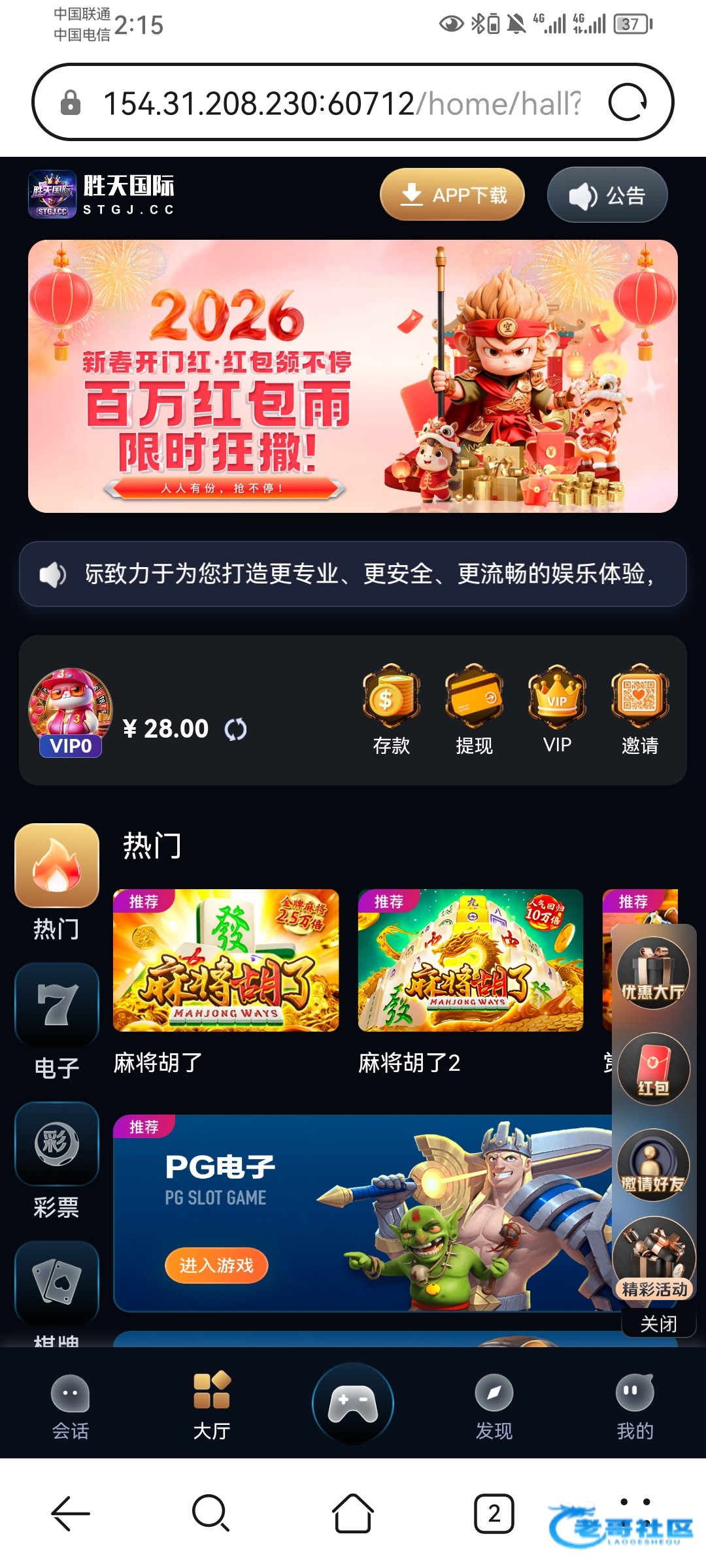Reload the page in browser address bar
The height and width of the screenshot is (1568, 706).
[628, 103]
